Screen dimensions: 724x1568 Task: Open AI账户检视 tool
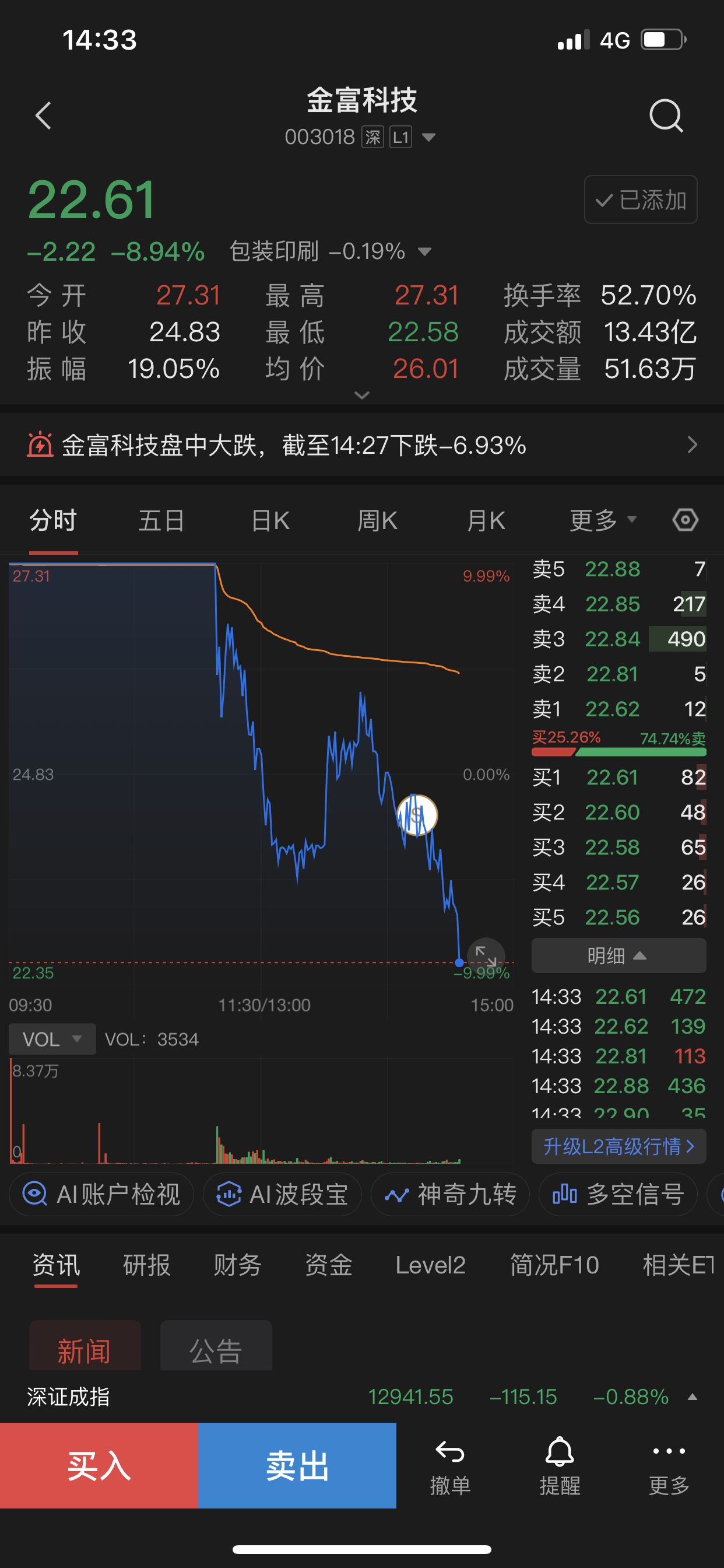click(101, 1194)
